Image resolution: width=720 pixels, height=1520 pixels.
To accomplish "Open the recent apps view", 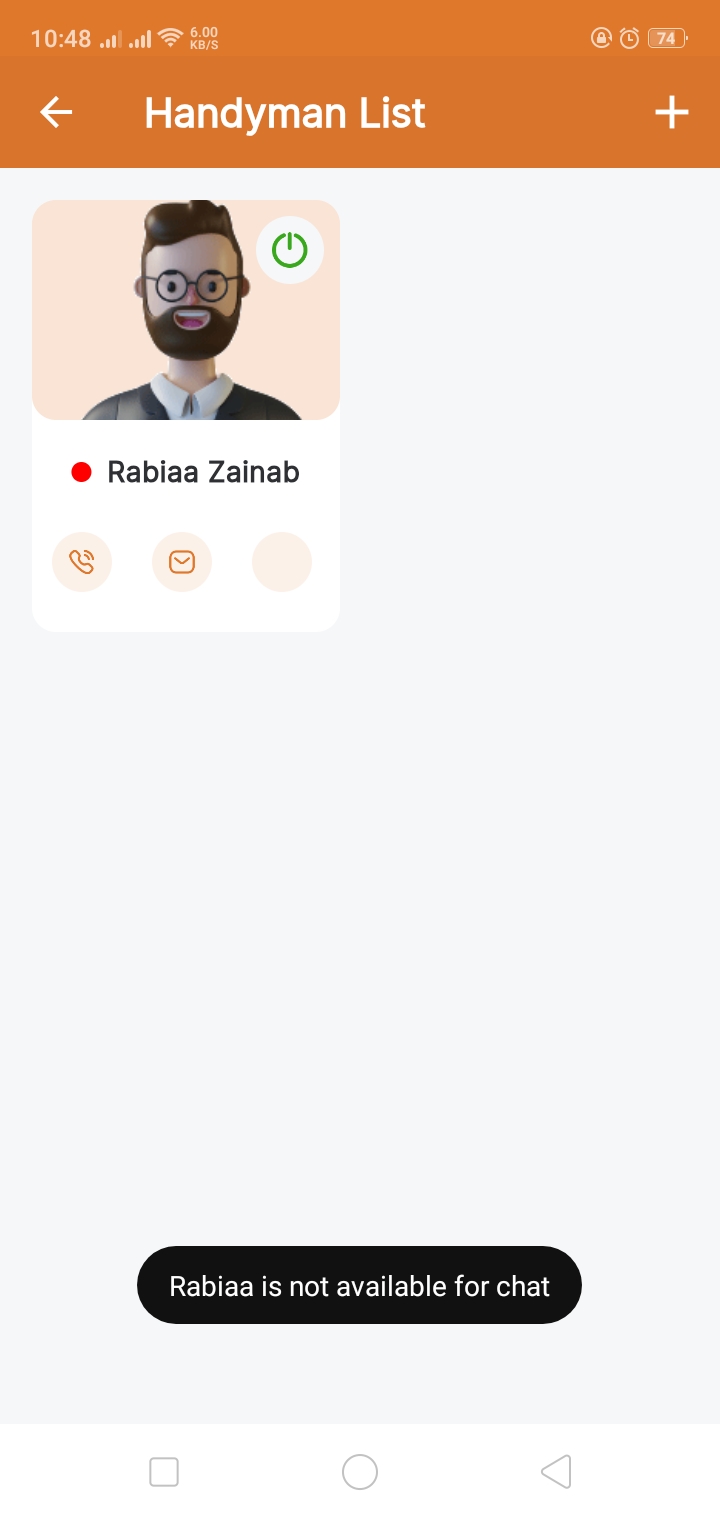I will click(x=164, y=1472).
